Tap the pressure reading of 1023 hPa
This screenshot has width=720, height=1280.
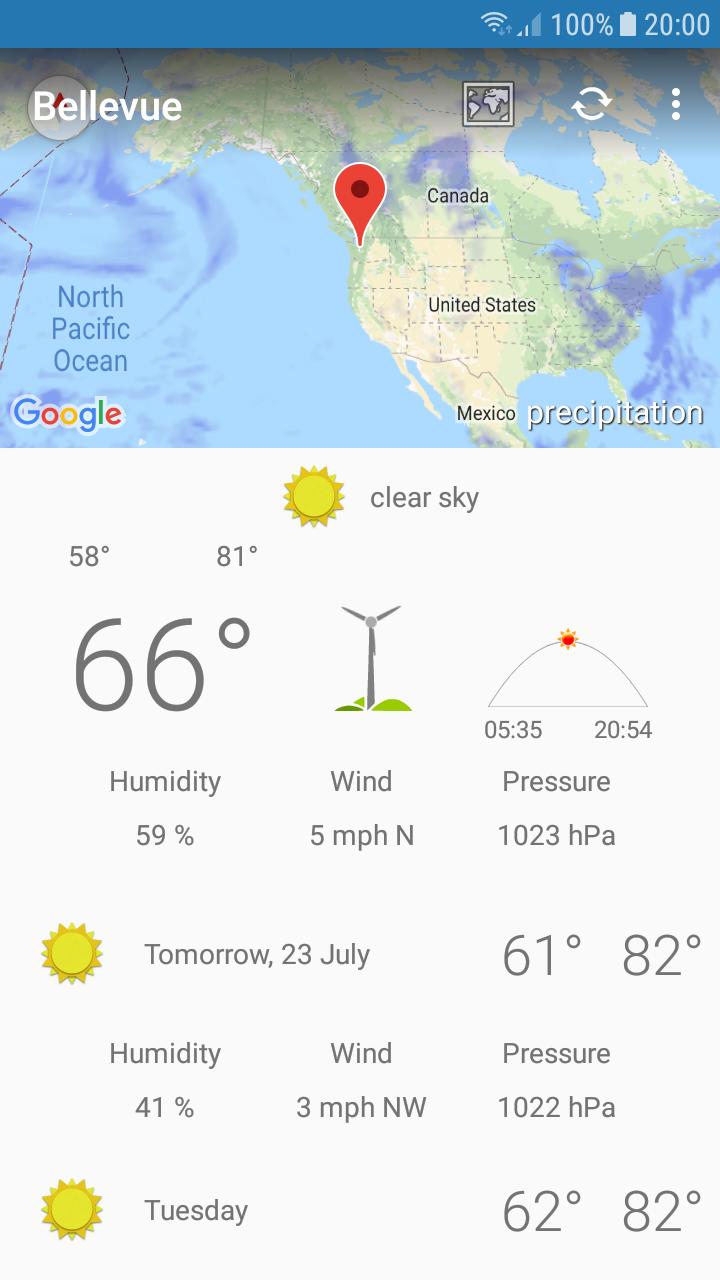[x=556, y=835]
